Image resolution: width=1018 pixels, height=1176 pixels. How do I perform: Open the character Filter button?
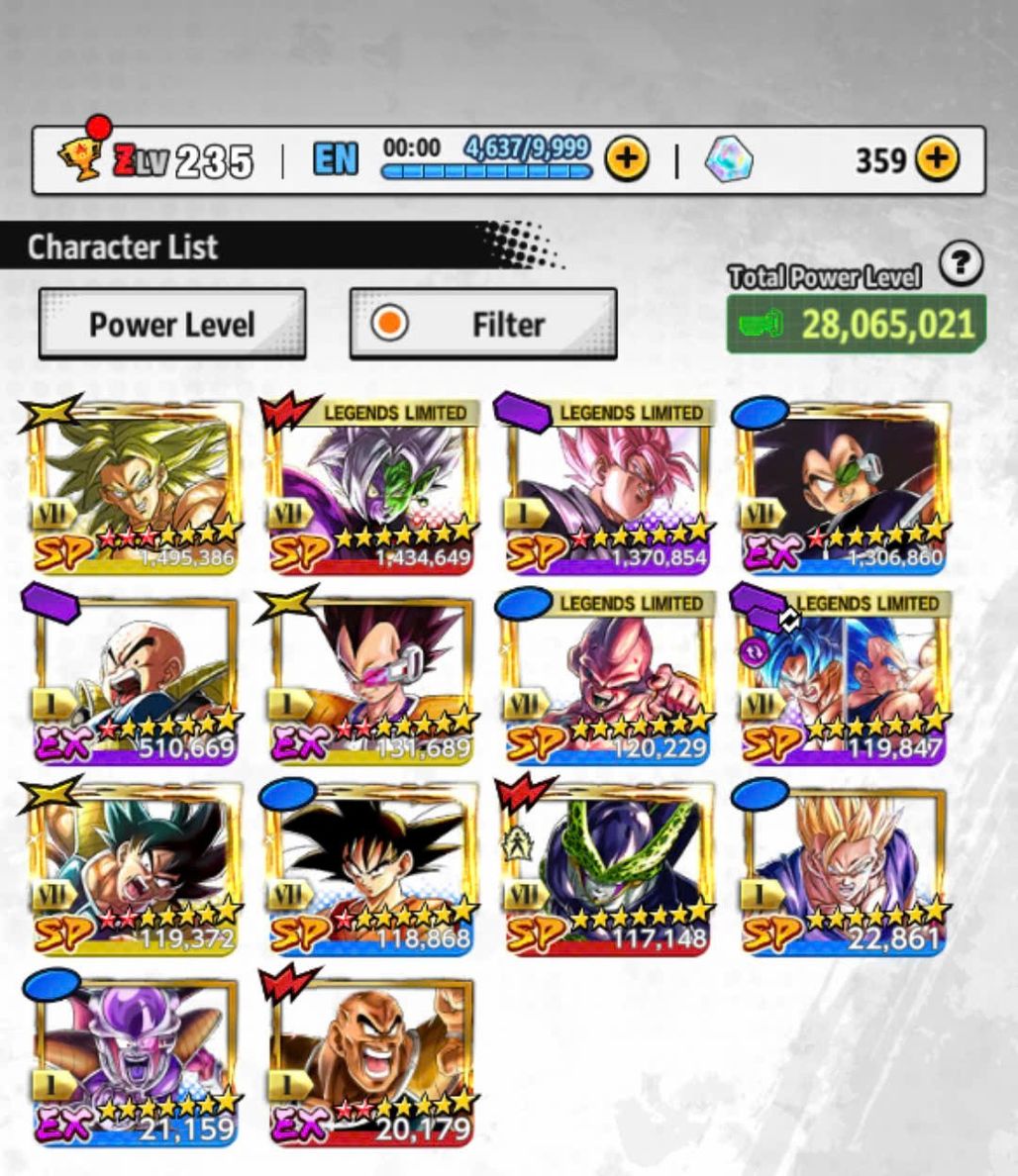[x=483, y=324]
